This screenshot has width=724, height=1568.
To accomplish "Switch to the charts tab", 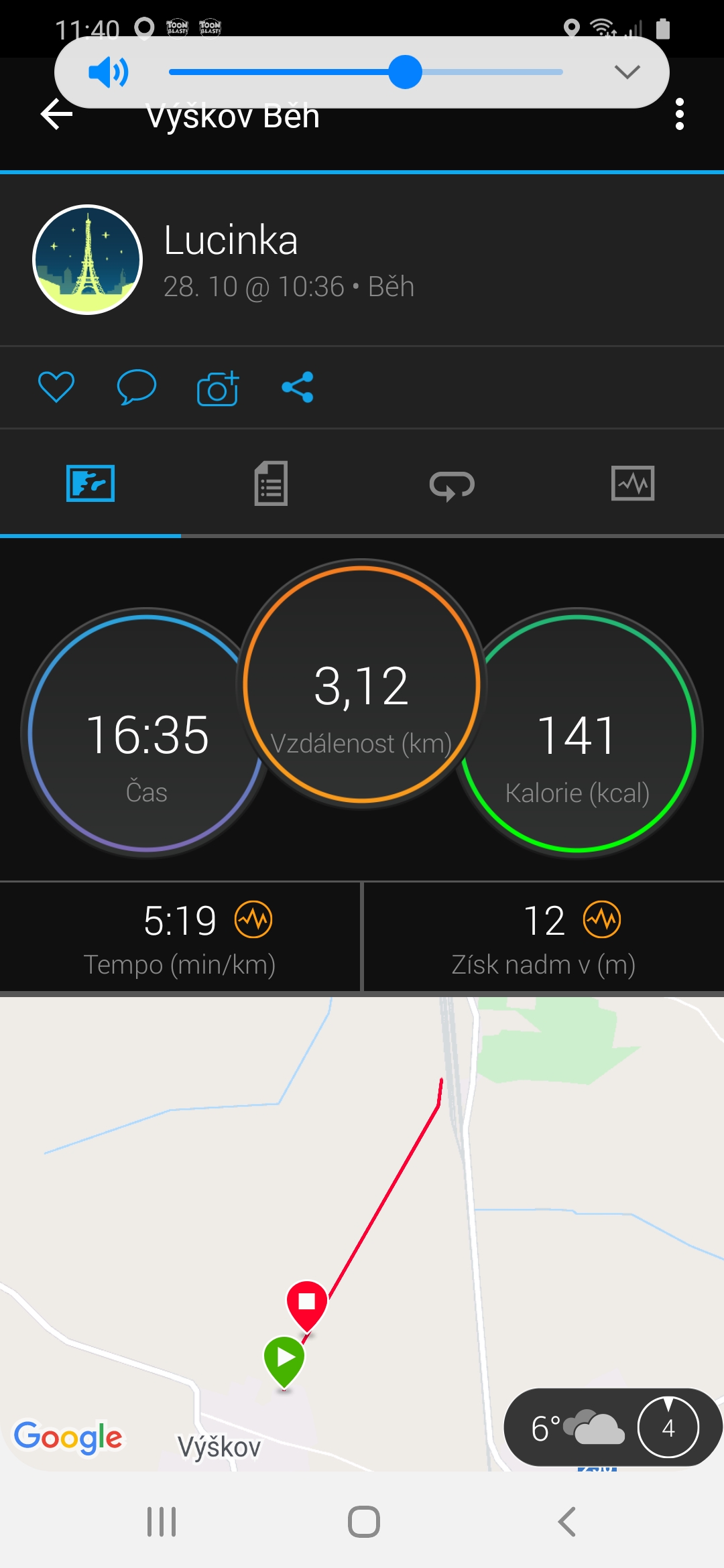I will (633, 483).
